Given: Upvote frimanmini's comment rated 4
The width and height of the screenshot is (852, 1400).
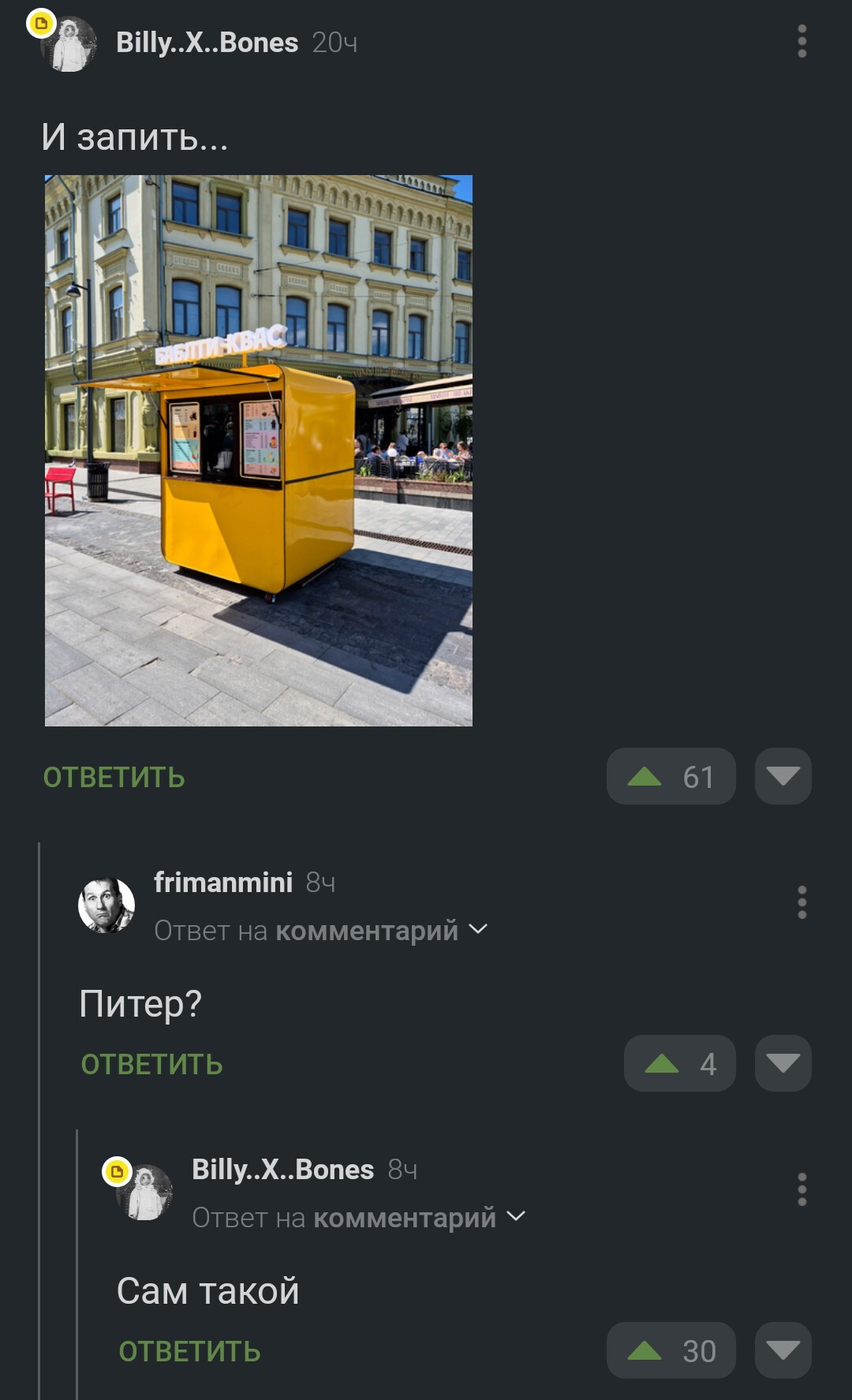Looking at the screenshot, I should tap(678, 1064).
